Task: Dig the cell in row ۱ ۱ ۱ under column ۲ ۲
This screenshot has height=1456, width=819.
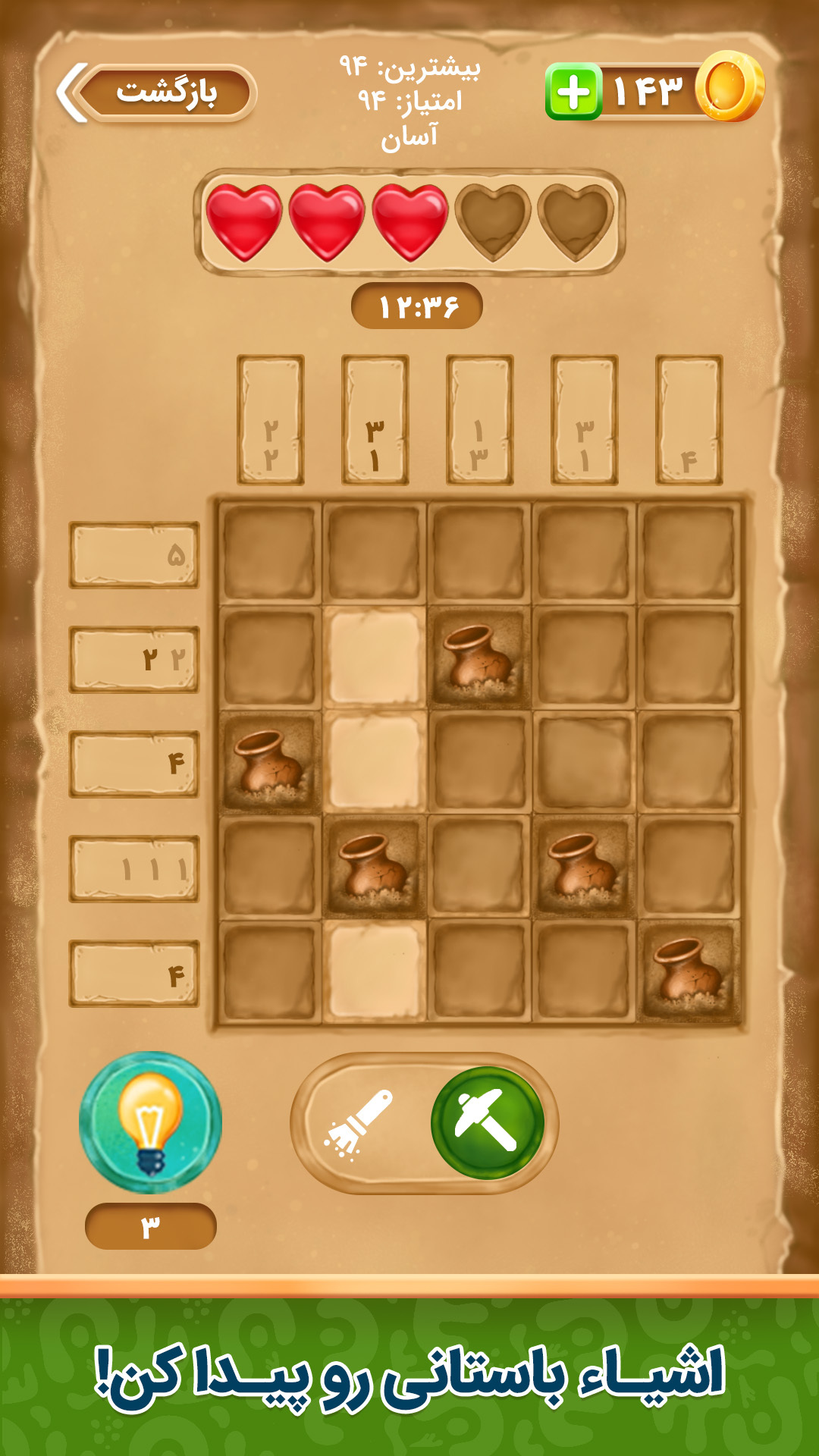Action: click(x=270, y=868)
